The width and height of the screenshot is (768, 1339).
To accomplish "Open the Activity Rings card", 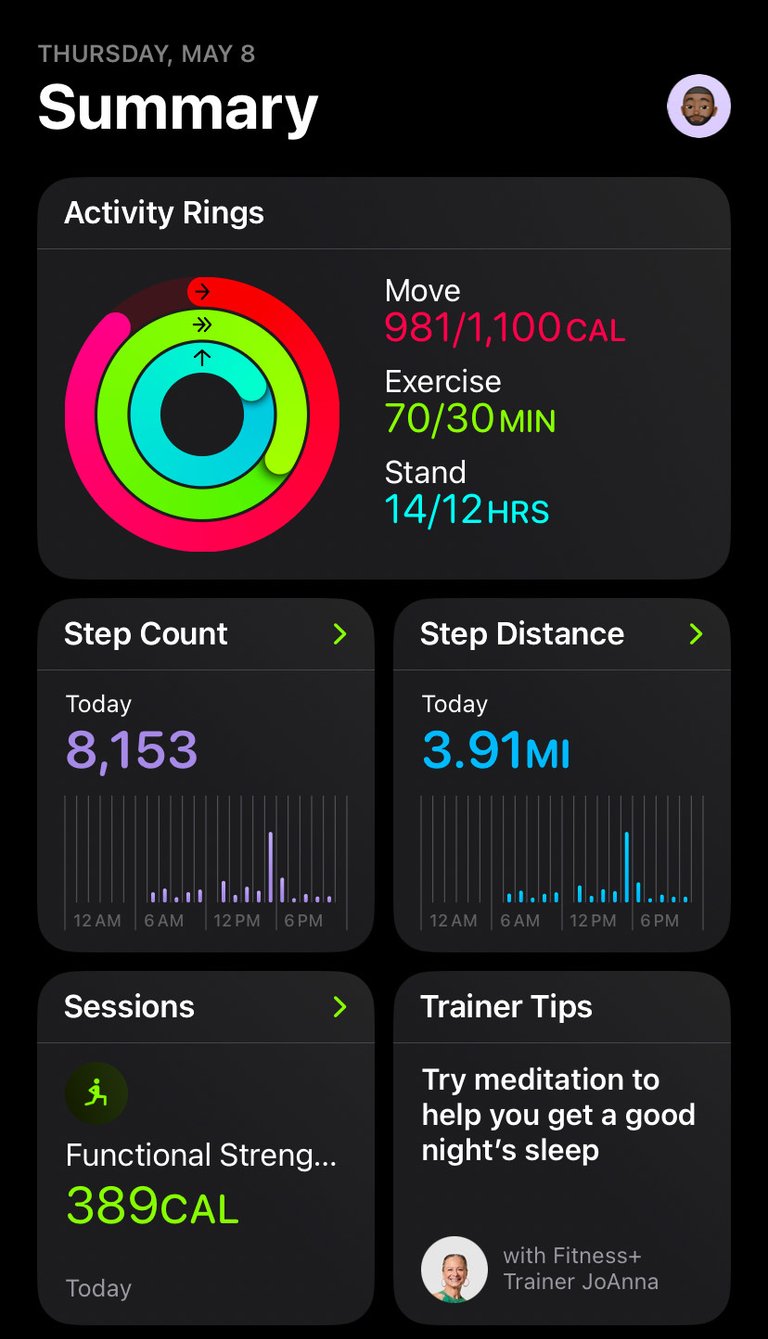I will (384, 378).
